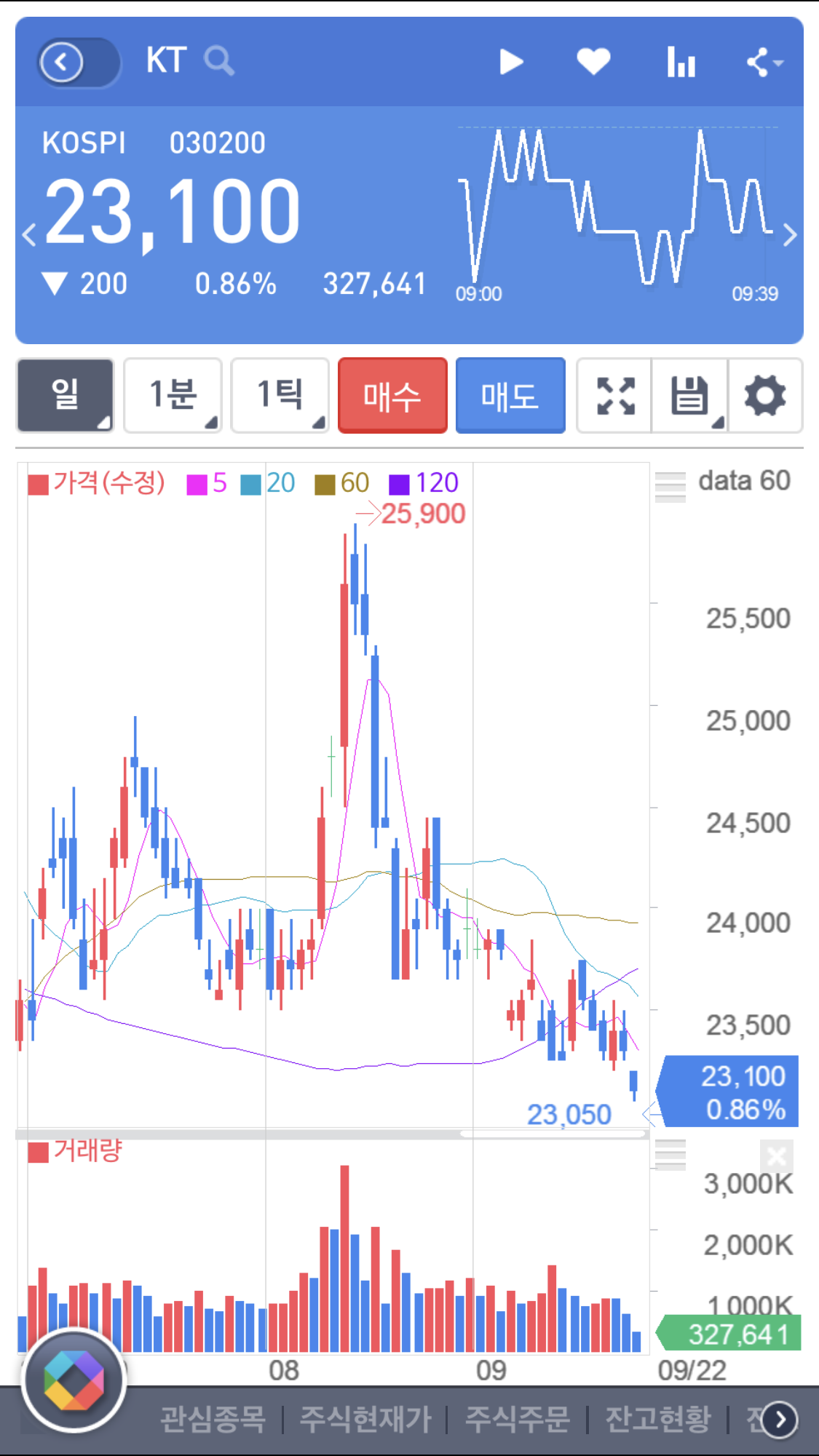The width and height of the screenshot is (819, 1456).
Task: Open 주식주문 in the bottom menu
Action: click(517, 1419)
